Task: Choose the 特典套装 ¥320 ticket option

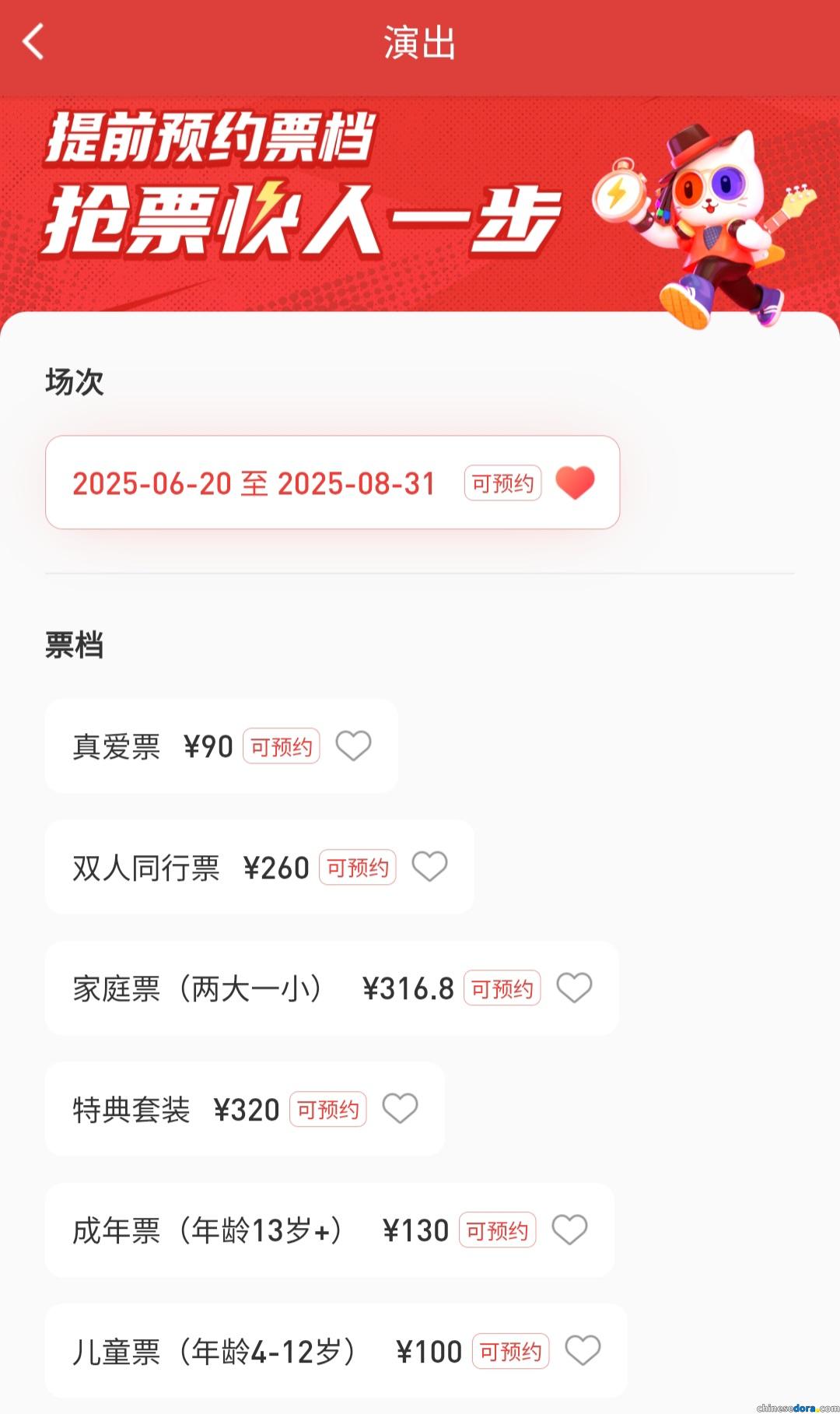Action: coord(176,1109)
